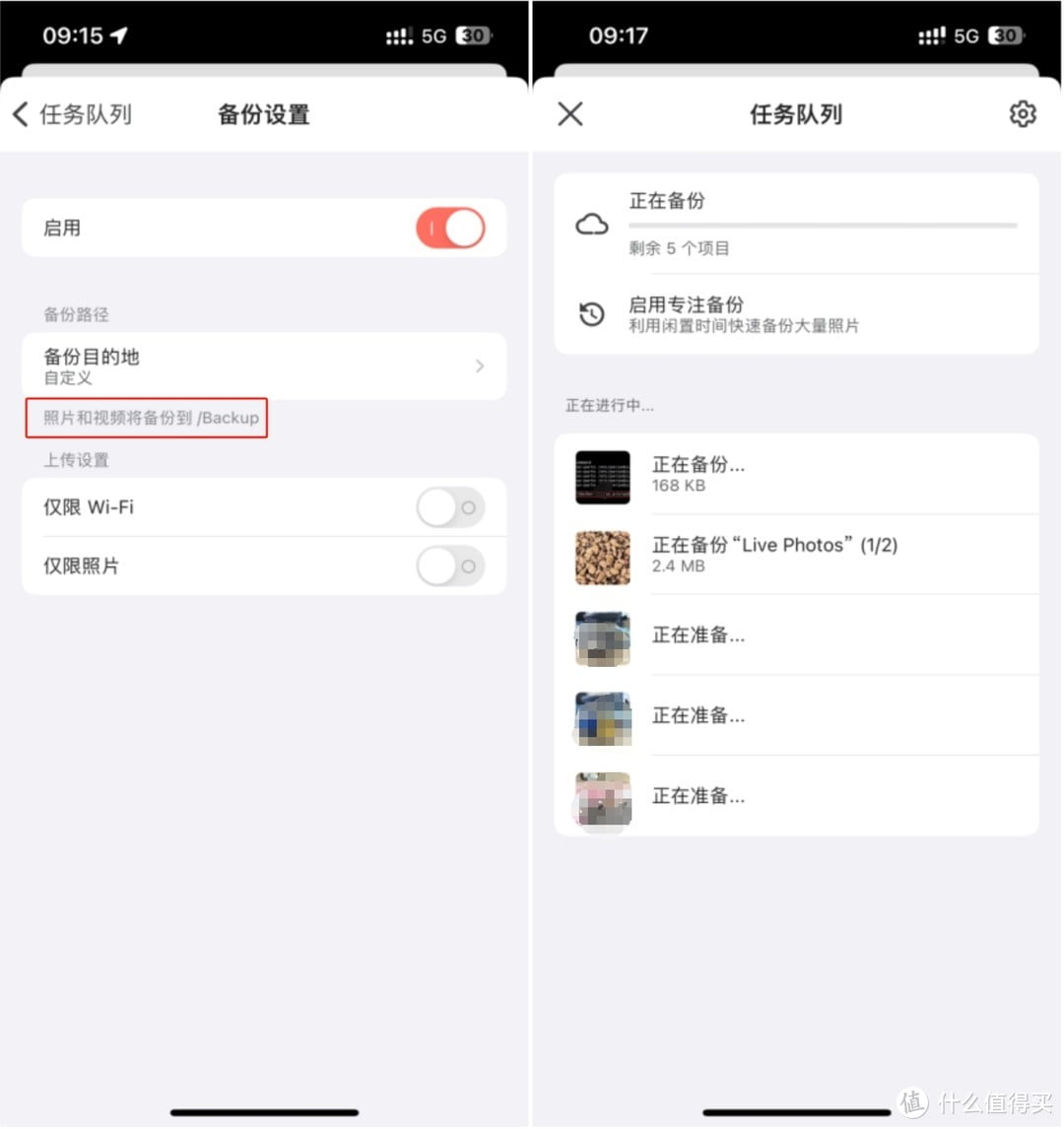
Task: Turn on 仅限 Wi-Fi
Action: 450,507
